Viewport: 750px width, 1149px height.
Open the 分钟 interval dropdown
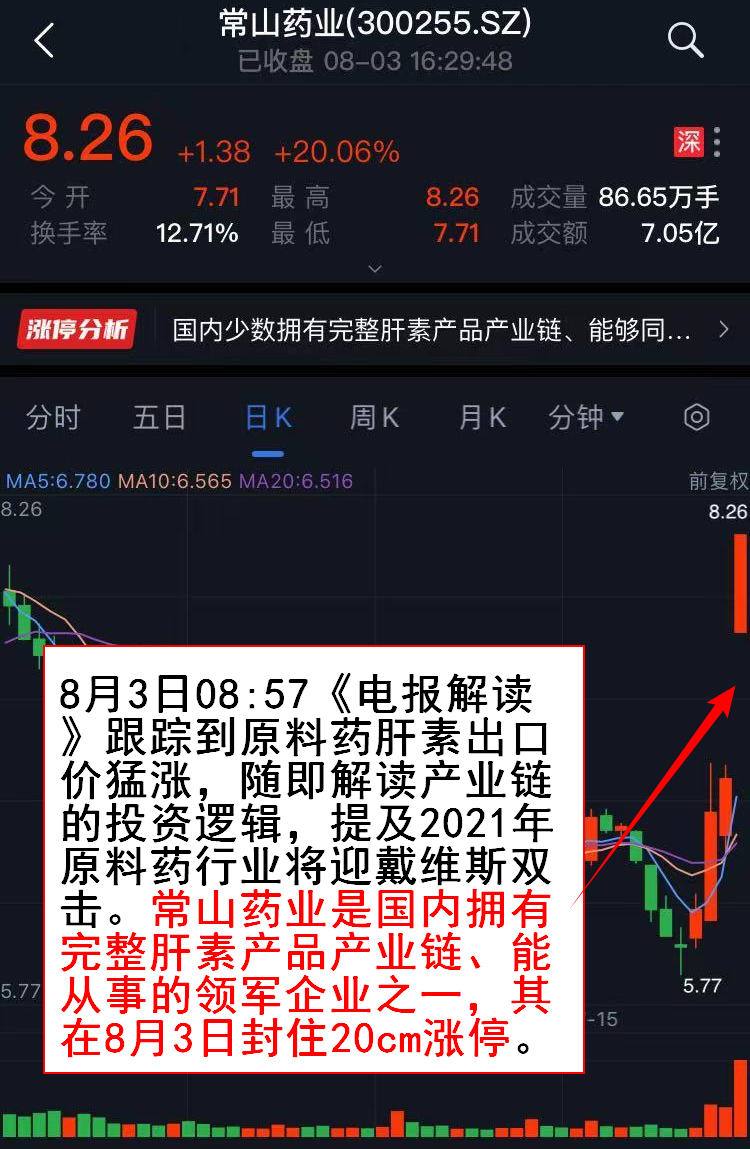tap(586, 418)
